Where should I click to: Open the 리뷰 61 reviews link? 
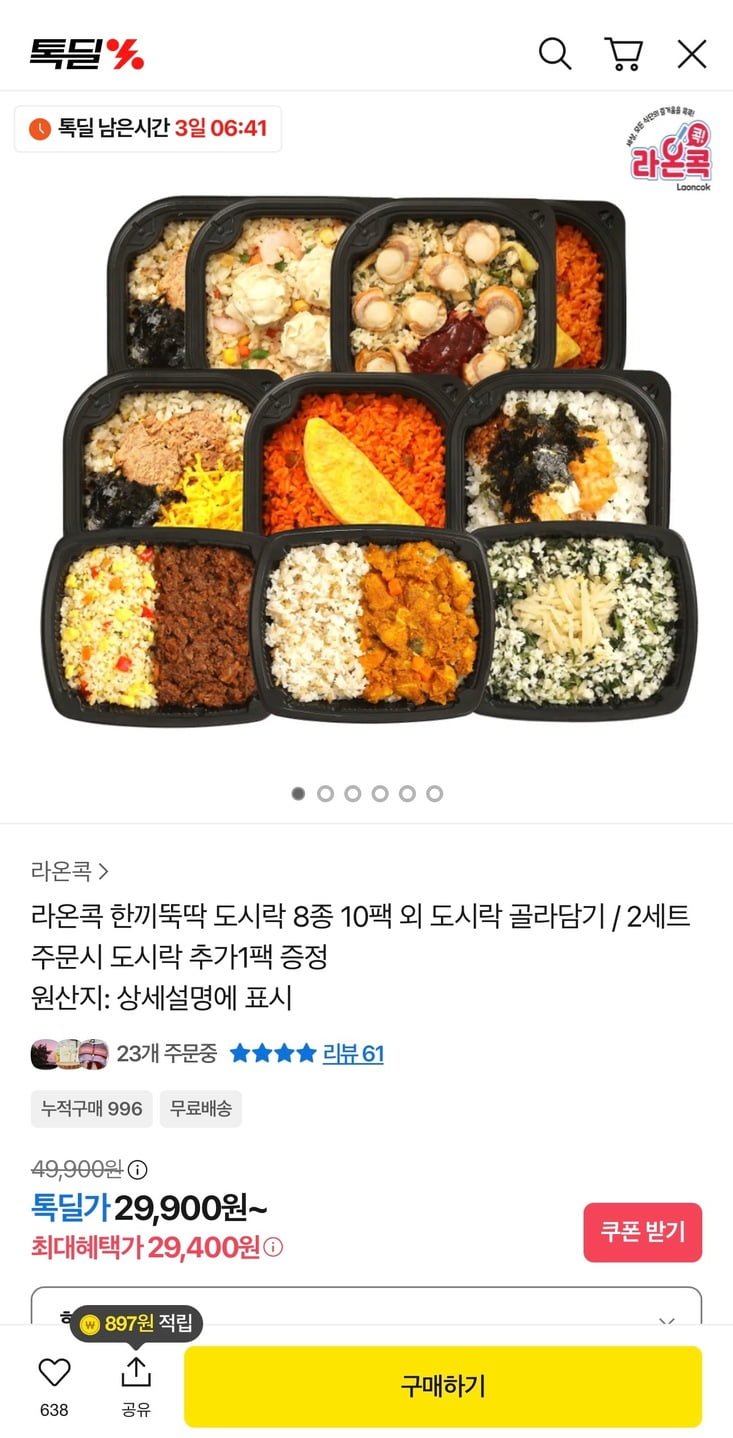pos(353,1053)
